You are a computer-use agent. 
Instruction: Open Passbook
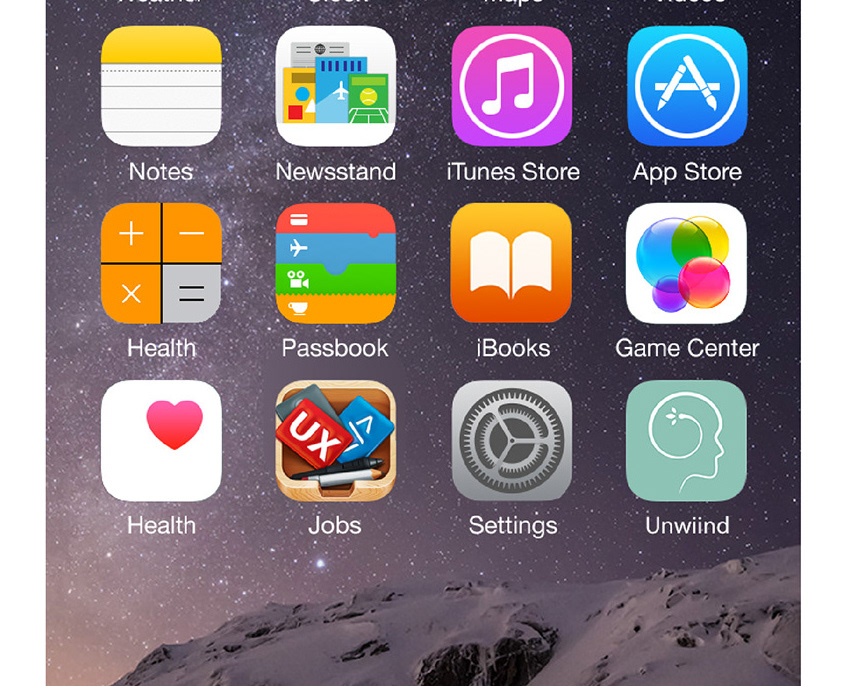[336, 264]
